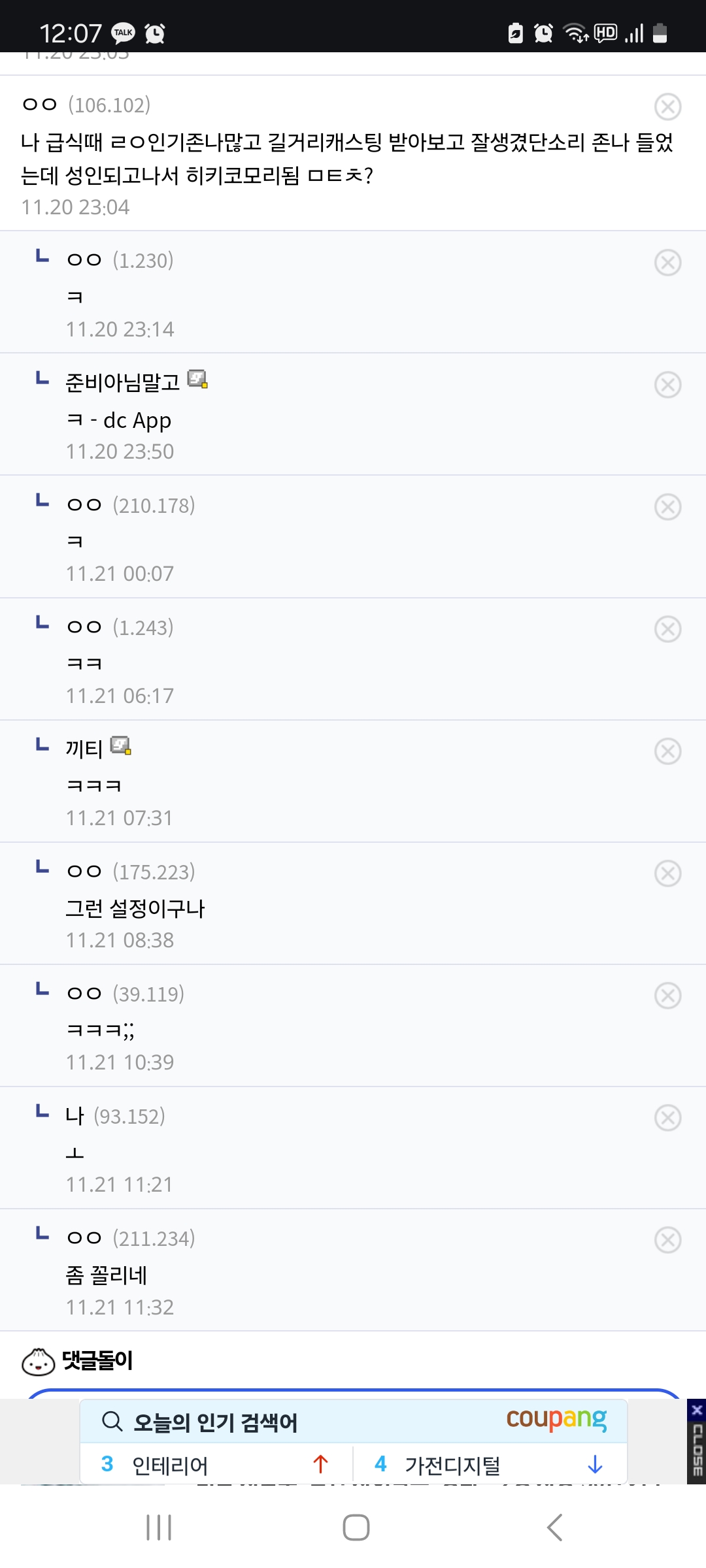Tap the 오늘의 인기 검색어 search bar
The image size is (706, 1568).
pyautogui.click(x=353, y=1422)
